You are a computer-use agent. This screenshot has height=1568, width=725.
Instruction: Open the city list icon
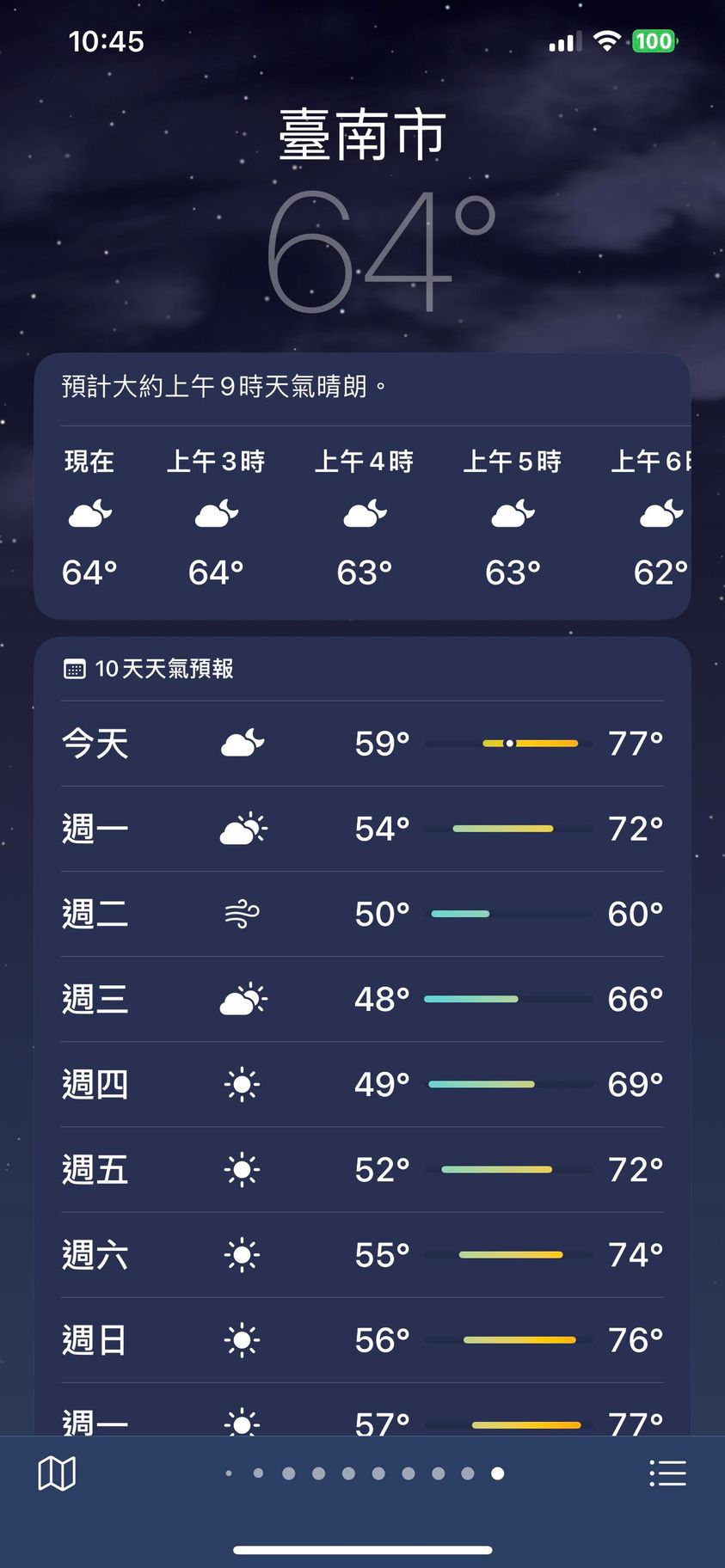click(667, 1473)
